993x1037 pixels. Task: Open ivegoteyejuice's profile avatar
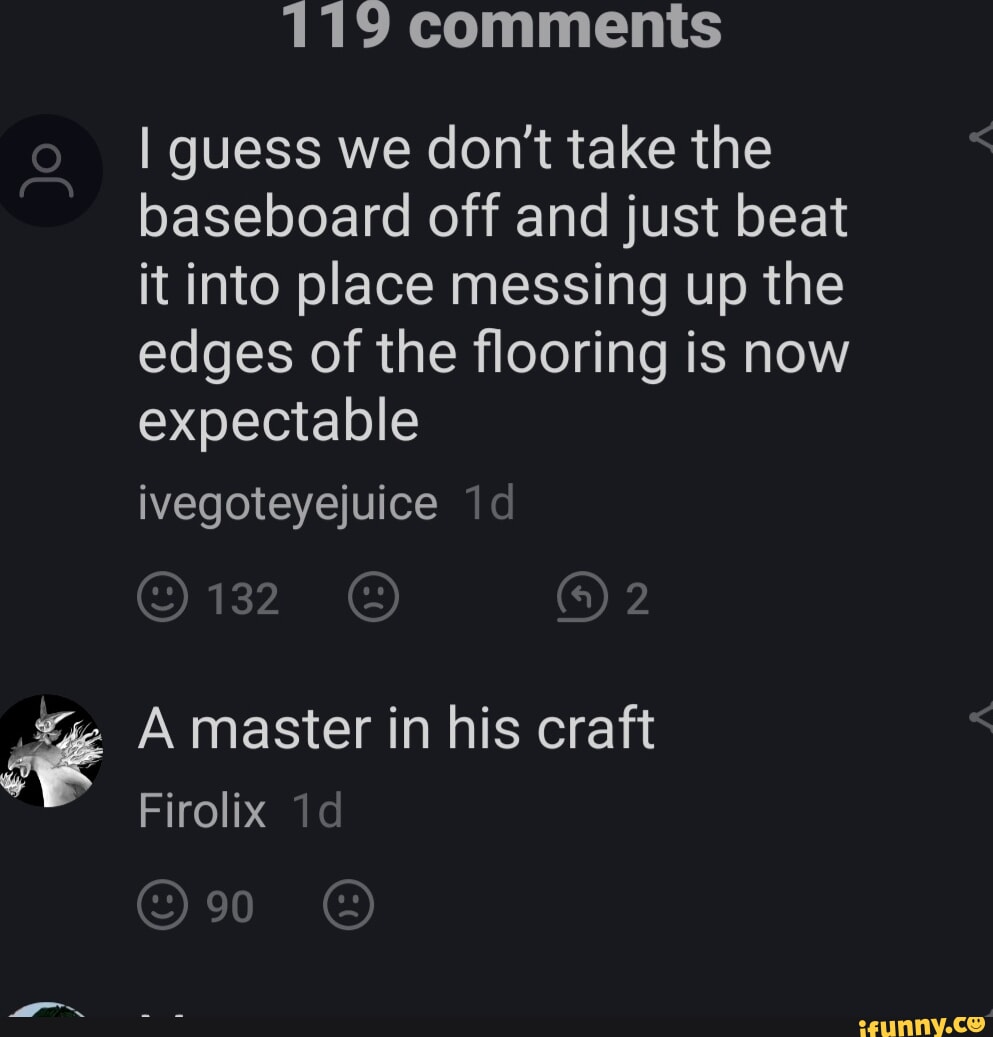[45, 170]
